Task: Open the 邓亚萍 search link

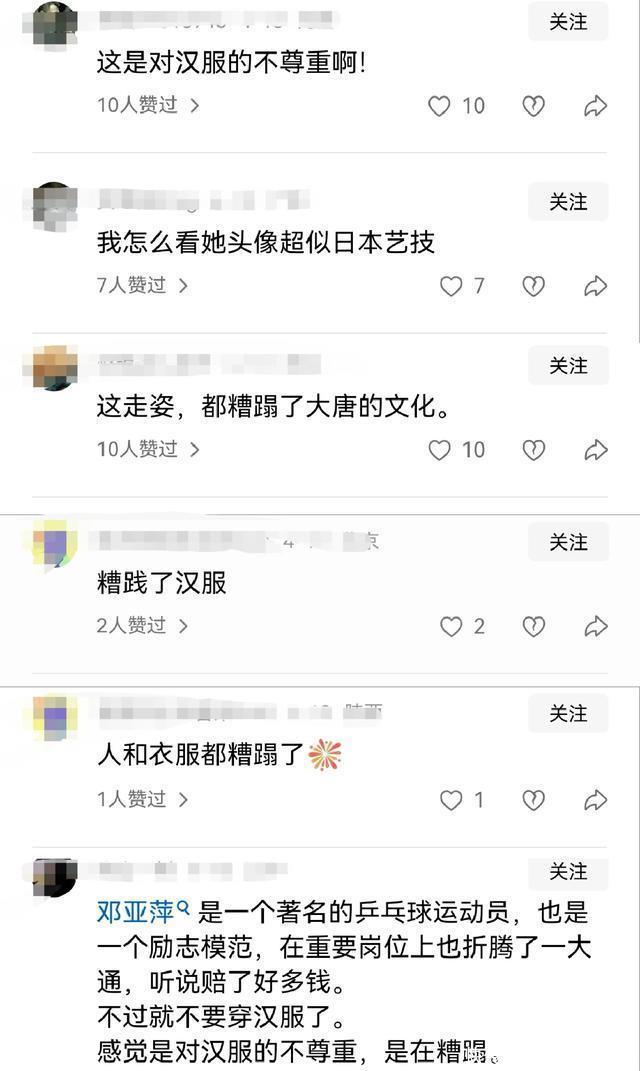Action: pyautogui.click(x=143, y=912)
